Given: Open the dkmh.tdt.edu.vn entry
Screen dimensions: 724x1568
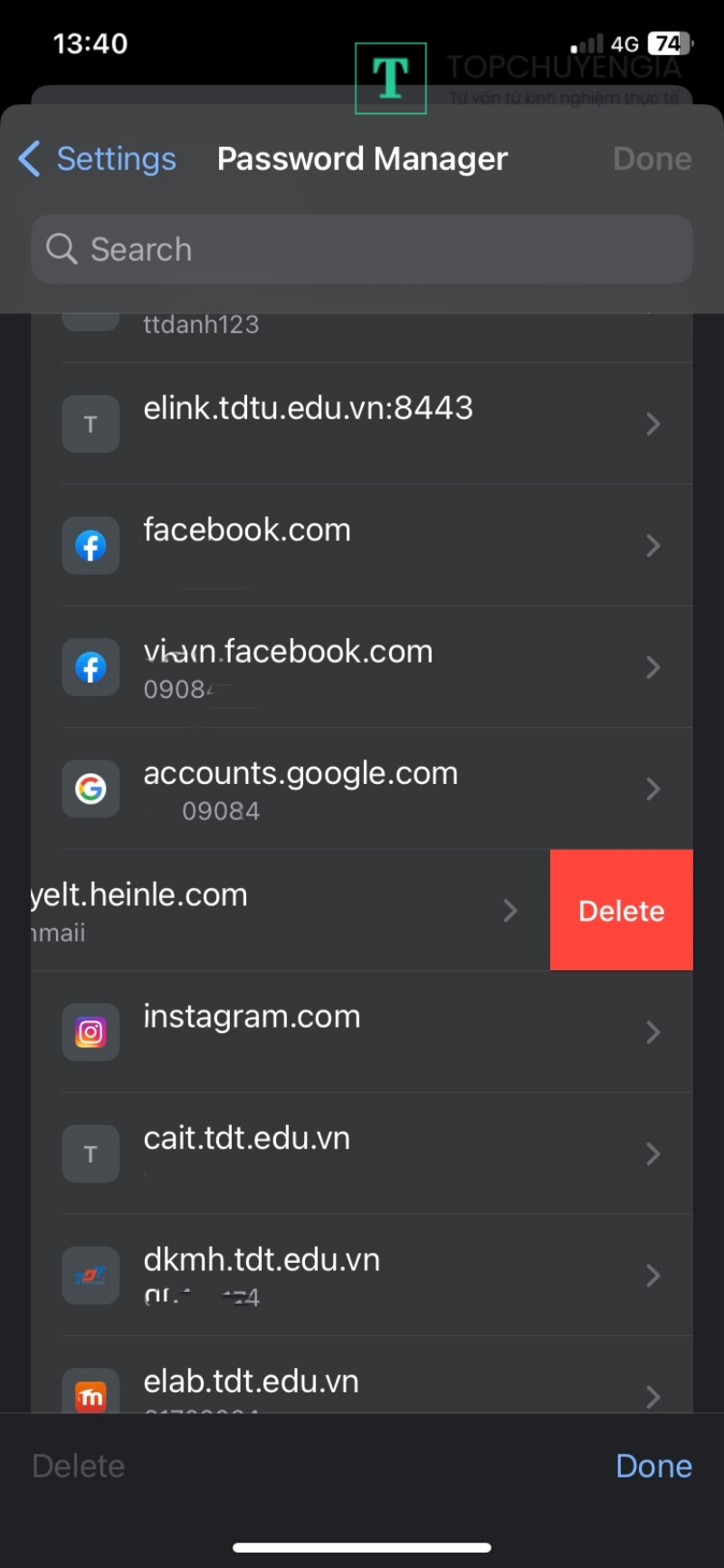Looking at the screenshot, I should click(362, 1276).
